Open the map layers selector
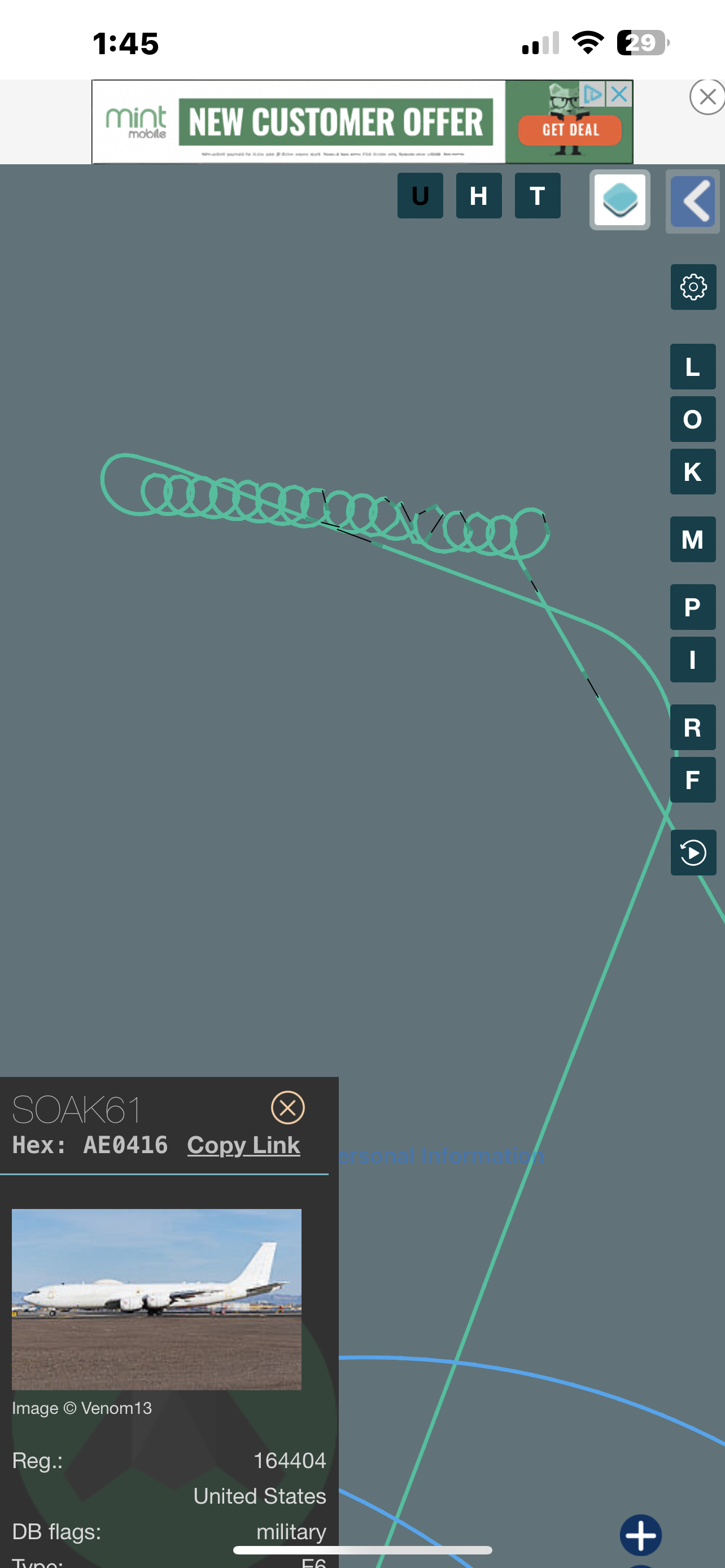725x1568 pixels. 619,200
